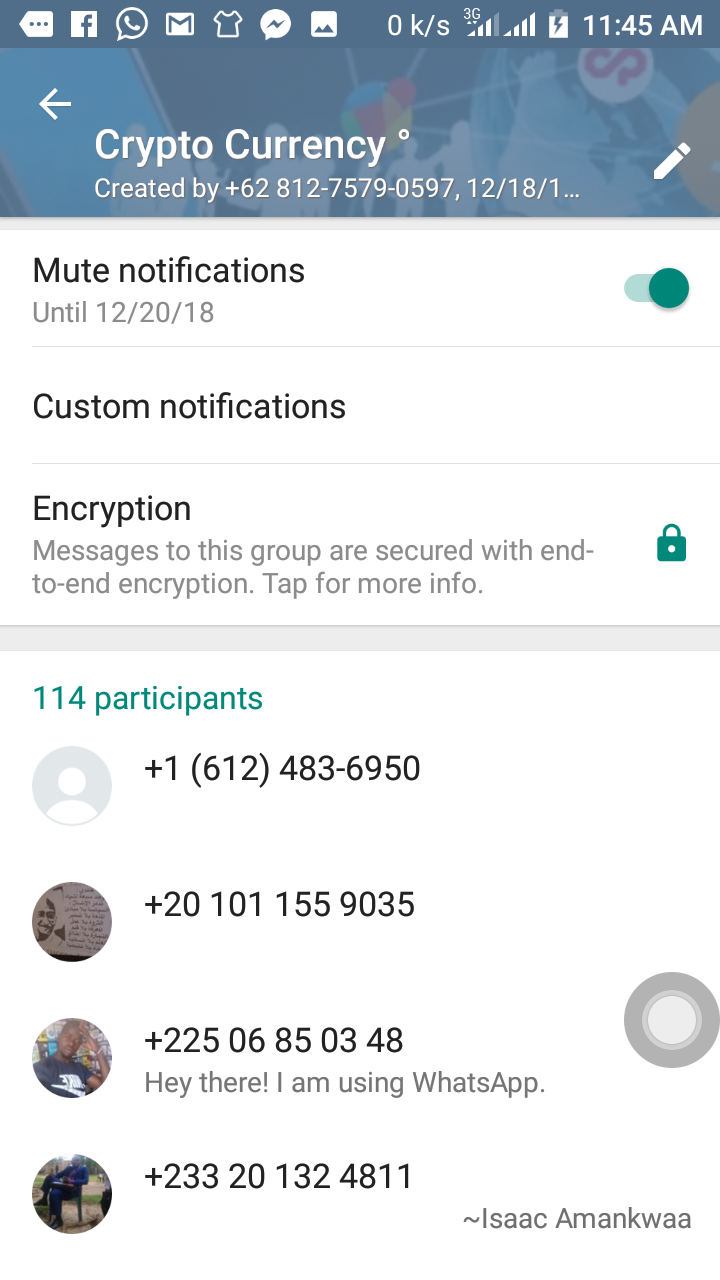Open Encryption info for this group
Screen dimensions: 720x1280
(360, 545)
